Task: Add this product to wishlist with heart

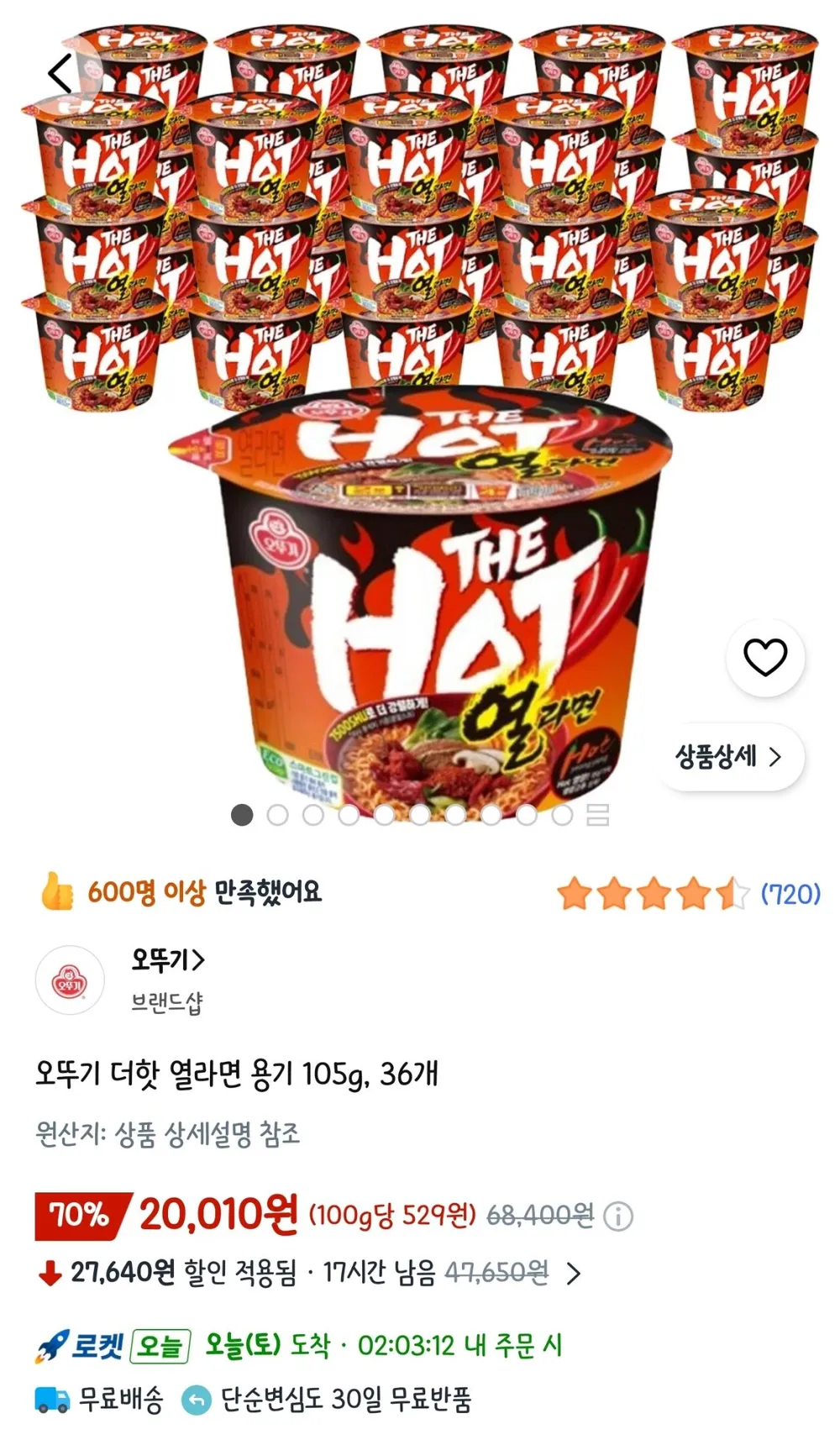Action: (765, 657)
